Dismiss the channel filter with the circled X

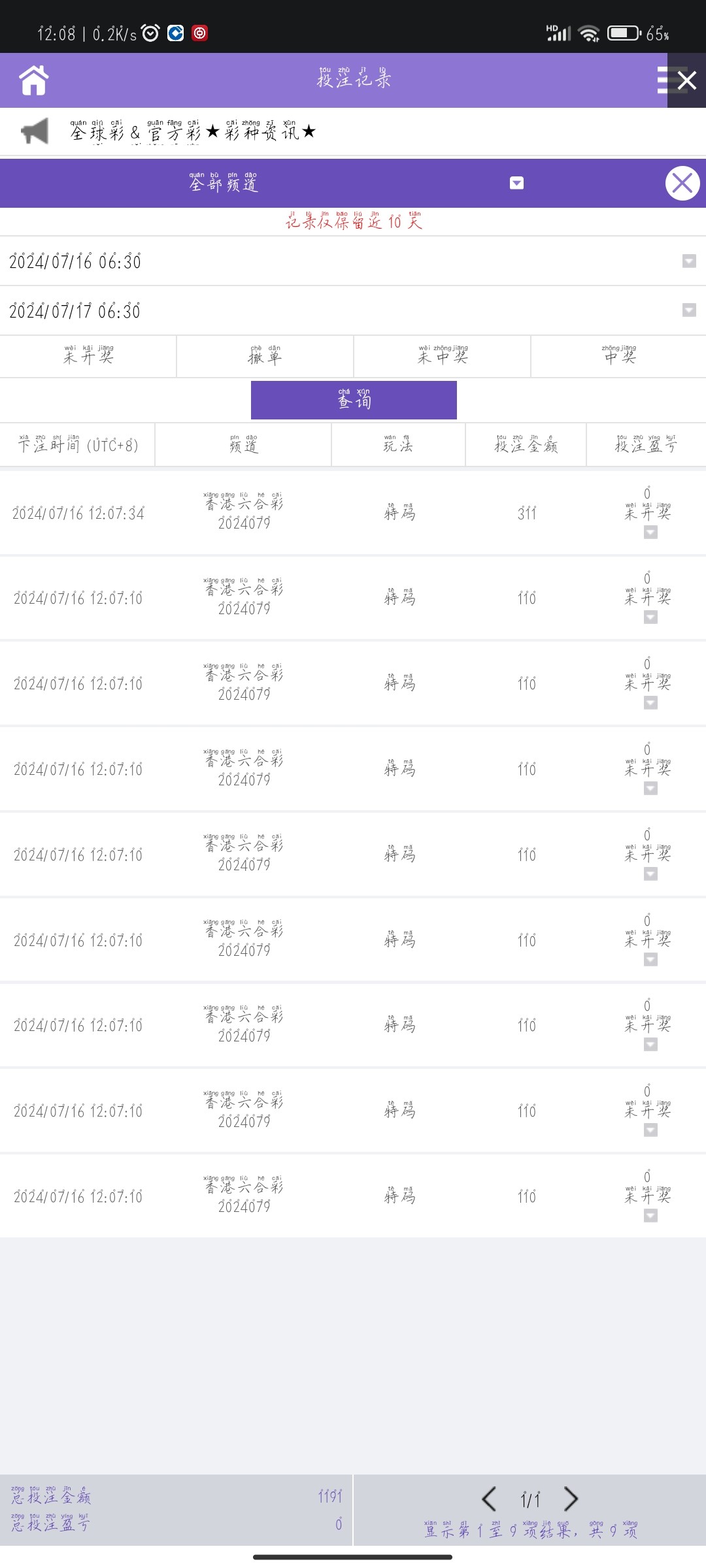pos(682,184)
